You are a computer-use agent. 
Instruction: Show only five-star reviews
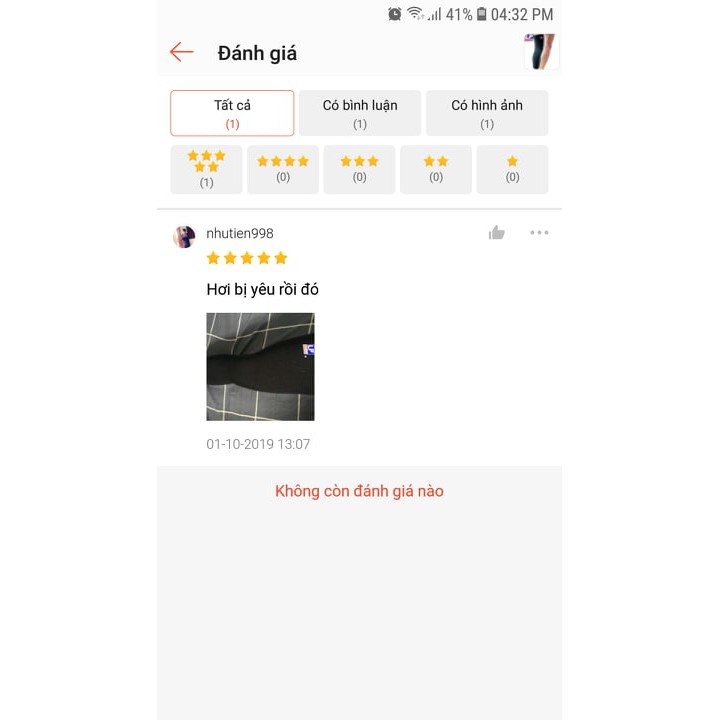tap(207, 169)
